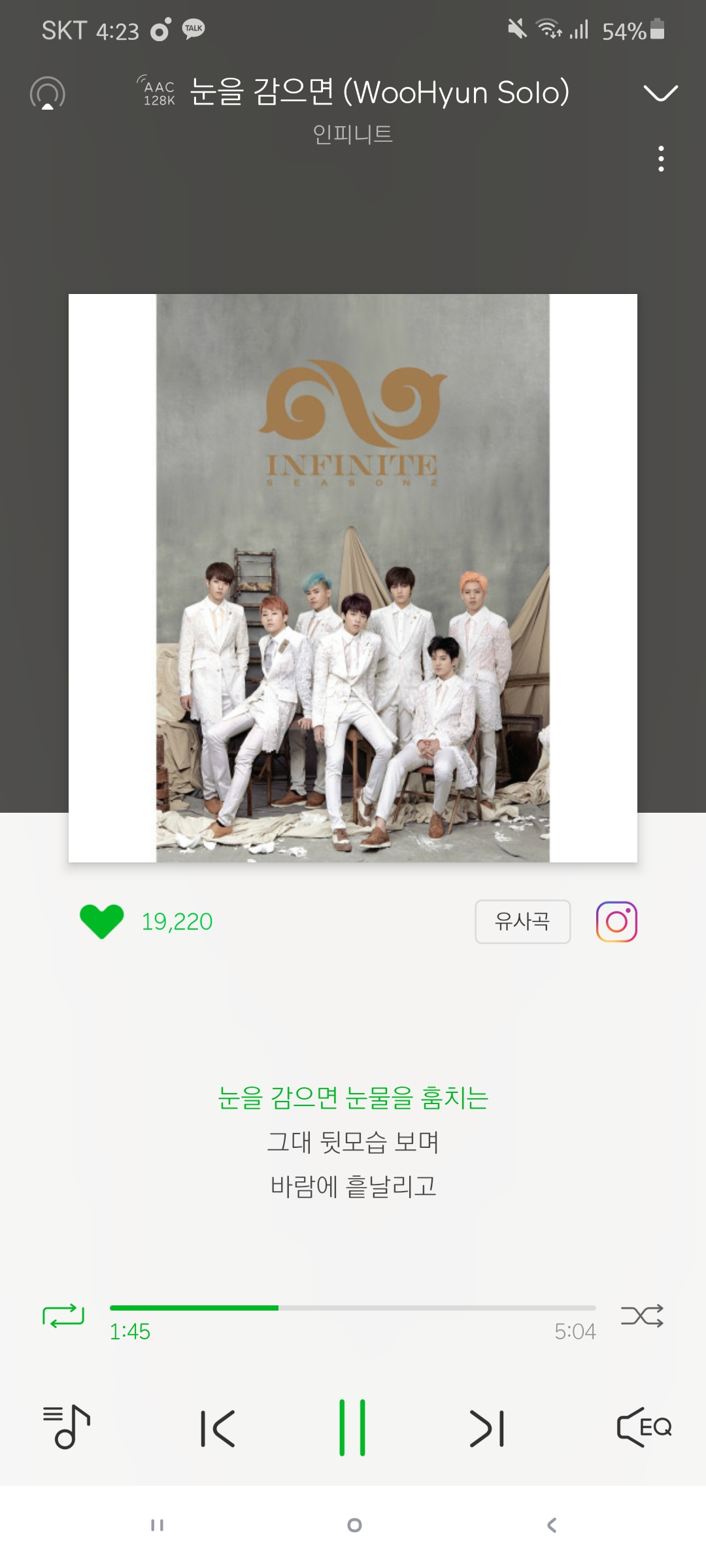Collapse the player with the down chevron
Image resolution: width=706 pixels, height=1568 pixels.
point(660,93)
